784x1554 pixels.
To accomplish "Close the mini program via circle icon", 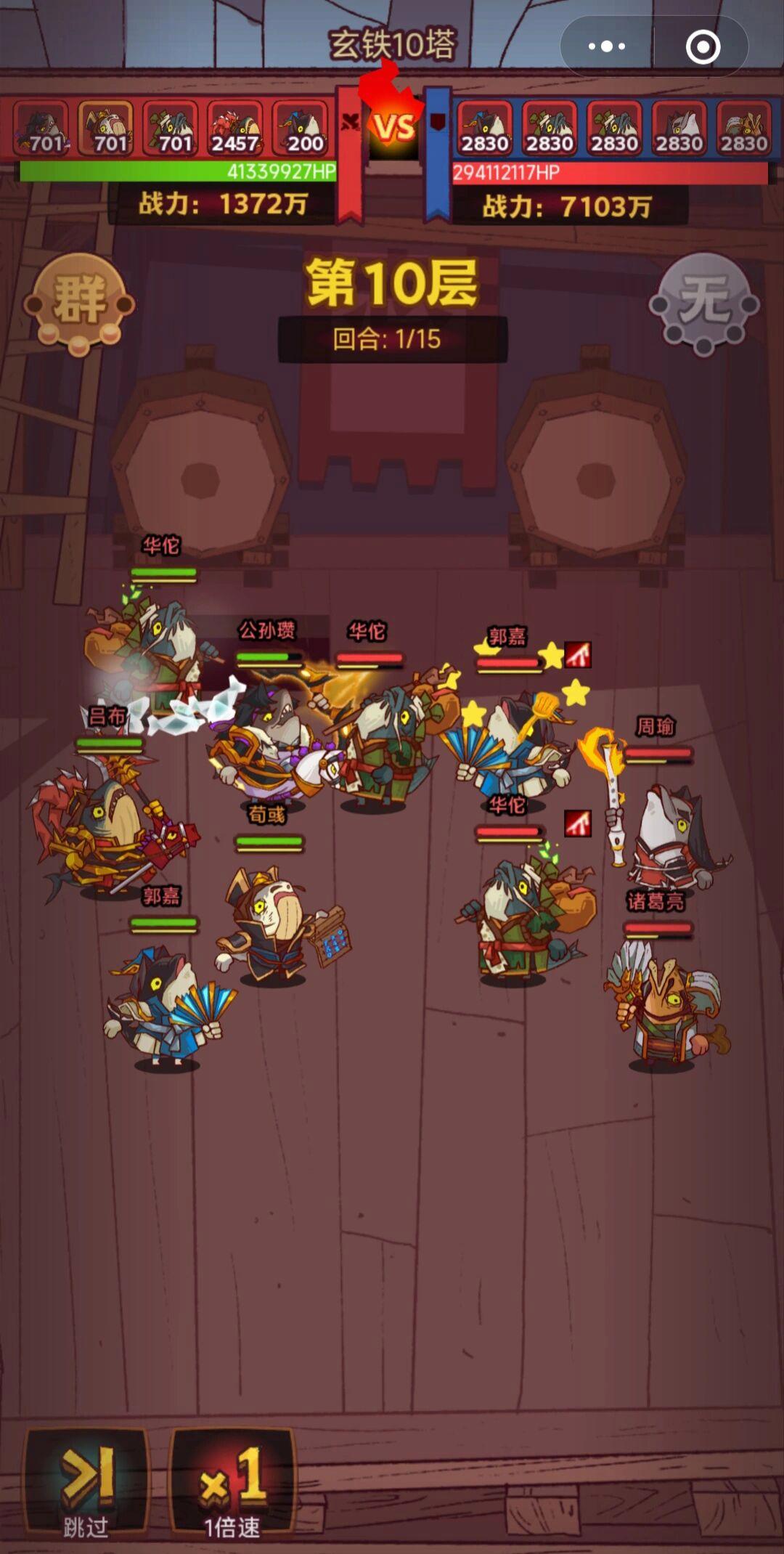I will tap(703, 47).
